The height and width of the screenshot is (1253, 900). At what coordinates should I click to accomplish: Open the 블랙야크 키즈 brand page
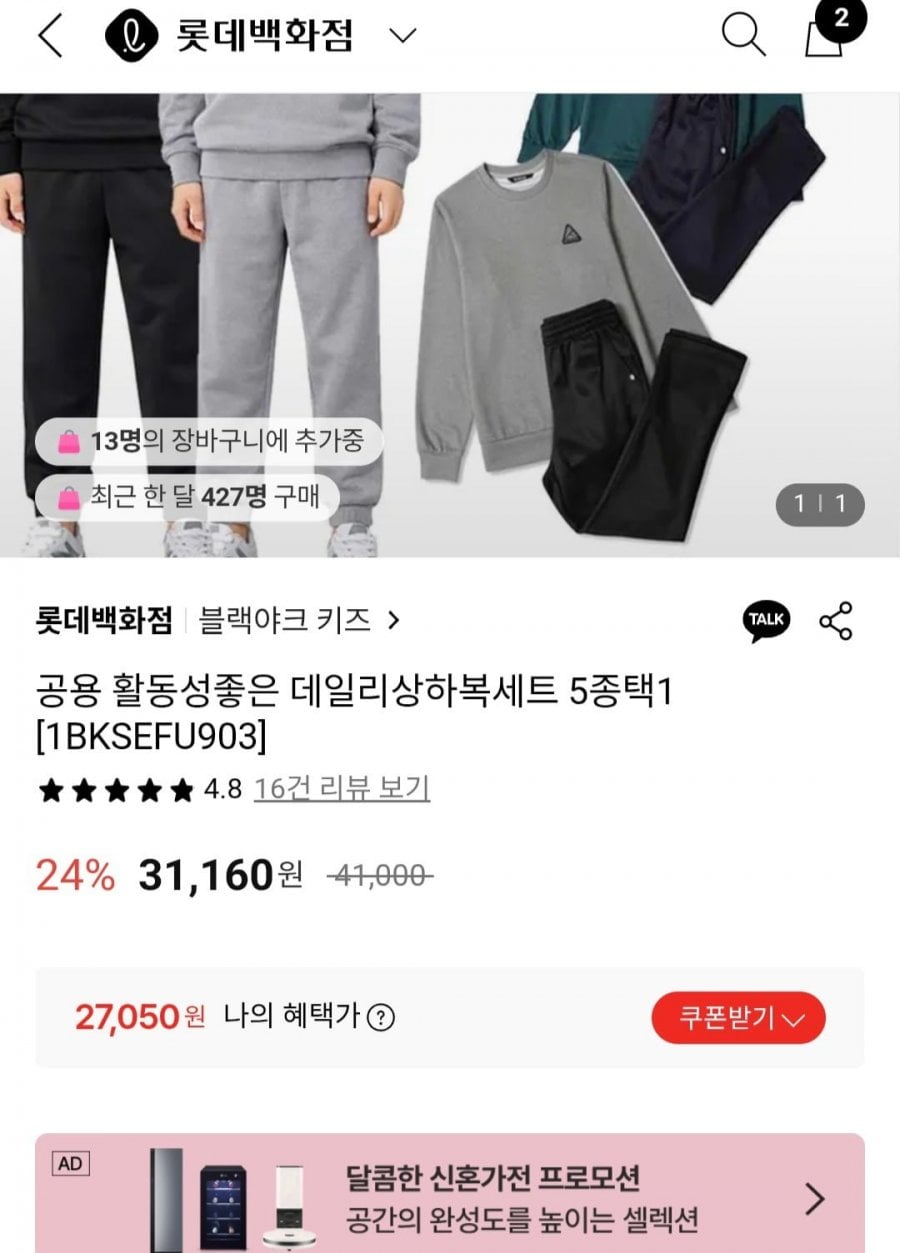point(299,621)
